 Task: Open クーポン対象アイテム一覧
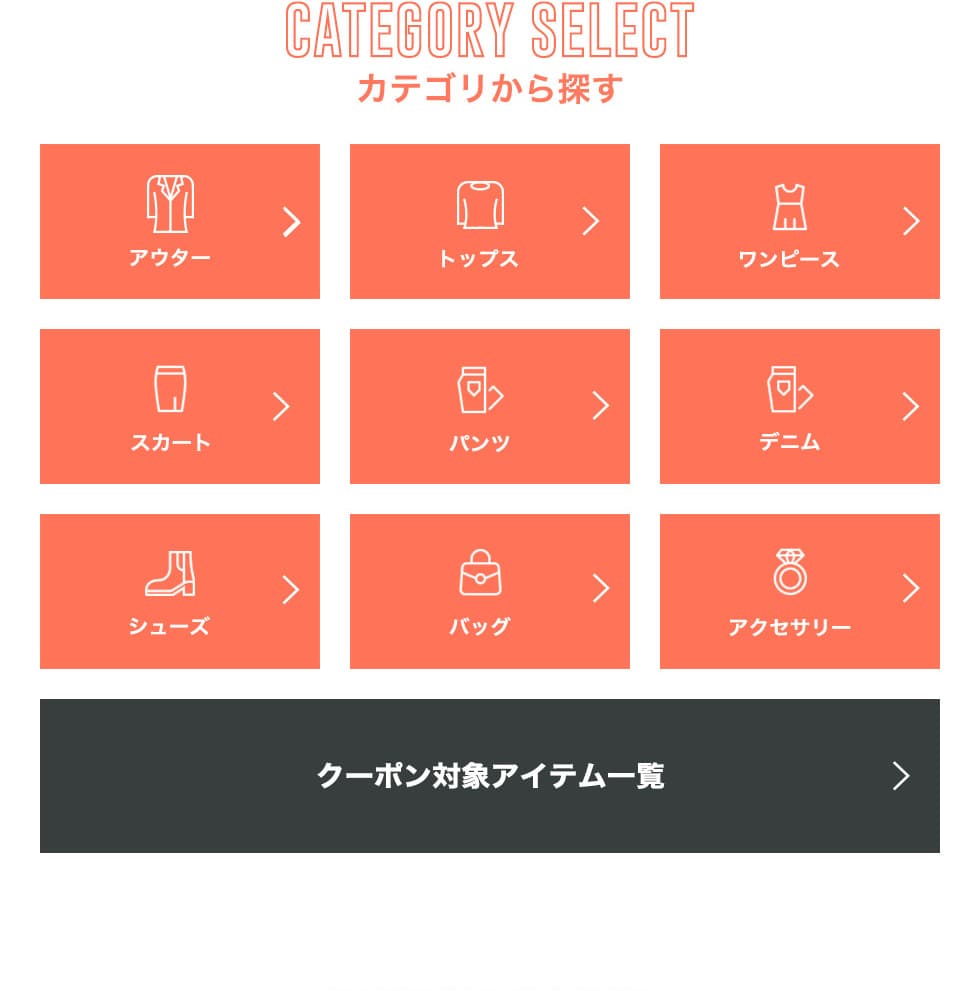pyautogui.click(x=490, y=776)
